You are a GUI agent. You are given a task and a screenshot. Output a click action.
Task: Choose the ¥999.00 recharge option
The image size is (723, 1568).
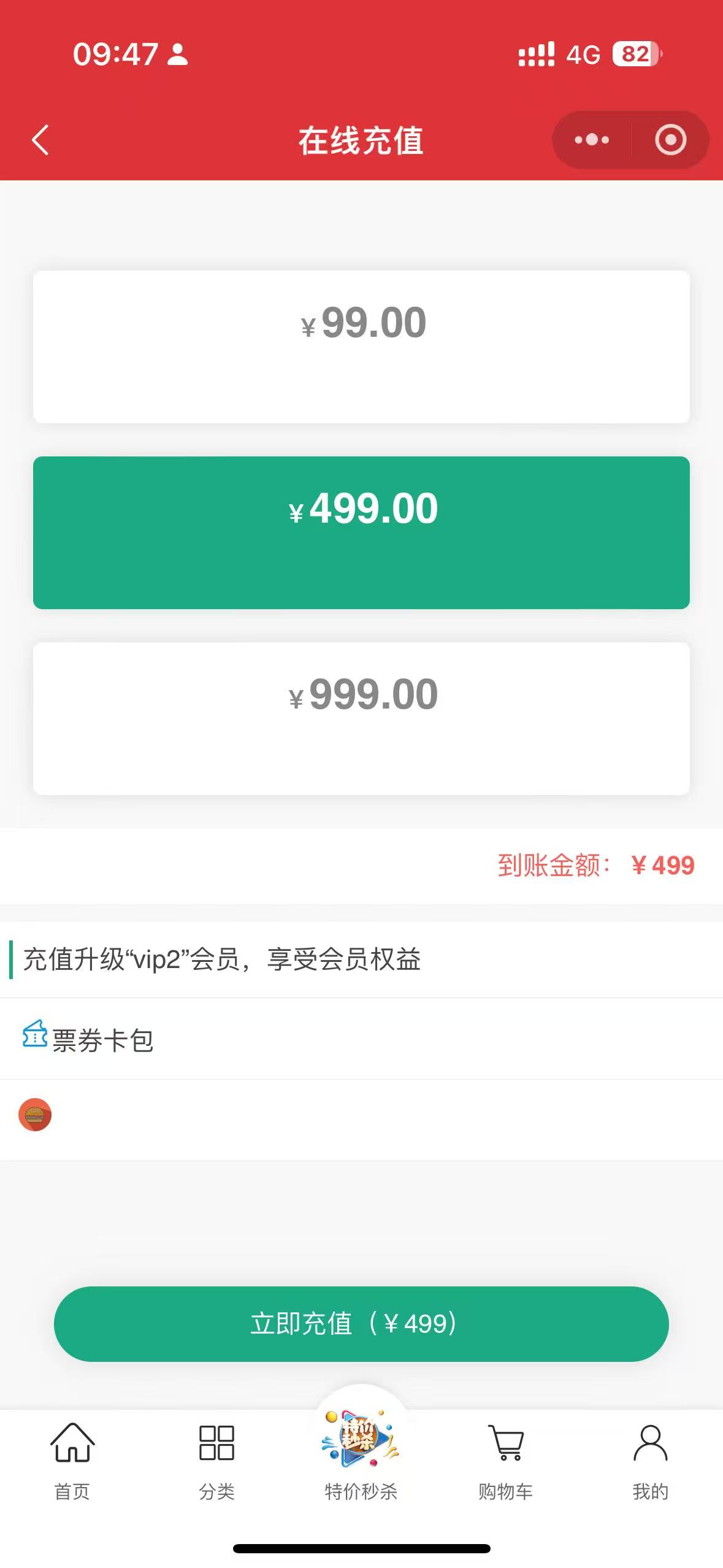[361, 718]
